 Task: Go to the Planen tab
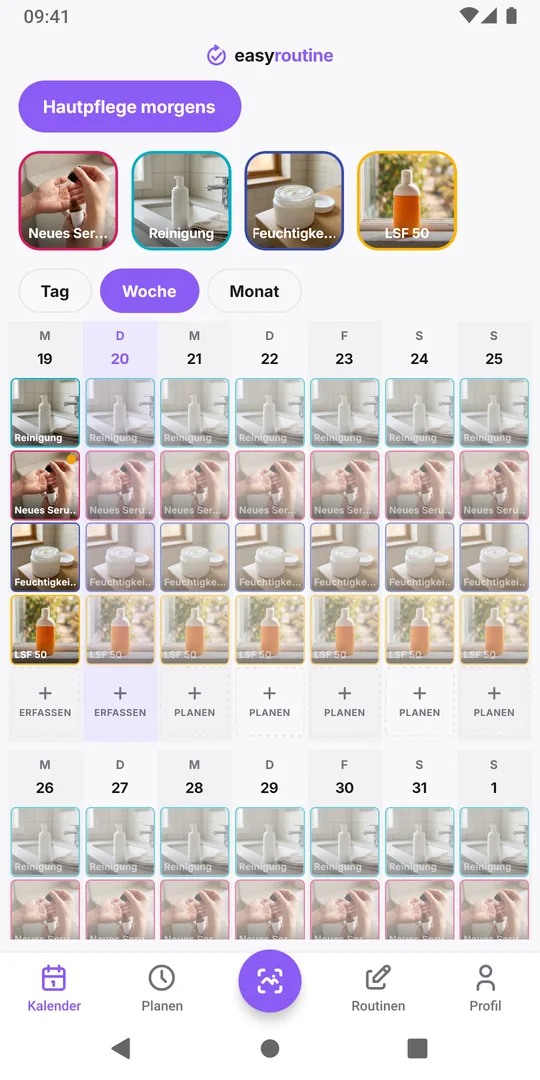pyautogui.click(x=162, y=988)
